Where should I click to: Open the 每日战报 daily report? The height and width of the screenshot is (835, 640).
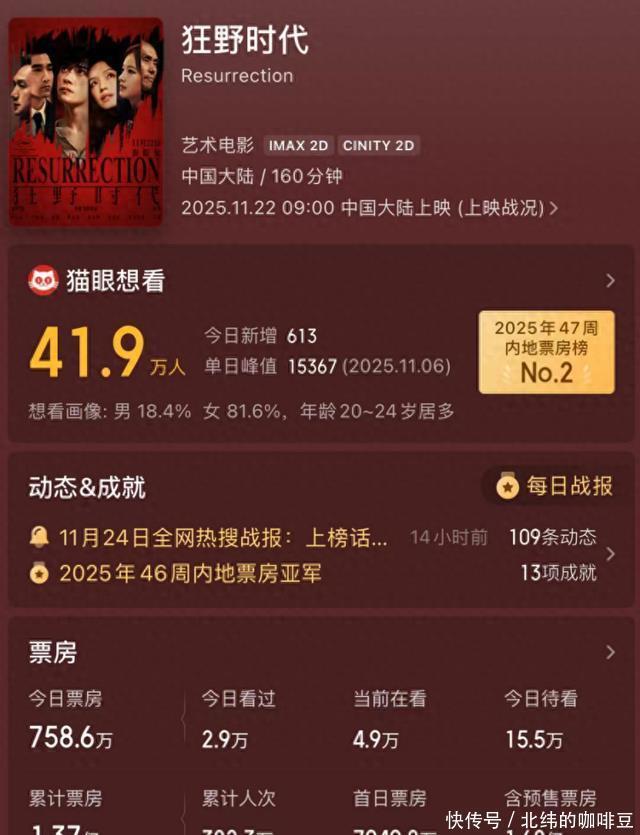[555, 486]
